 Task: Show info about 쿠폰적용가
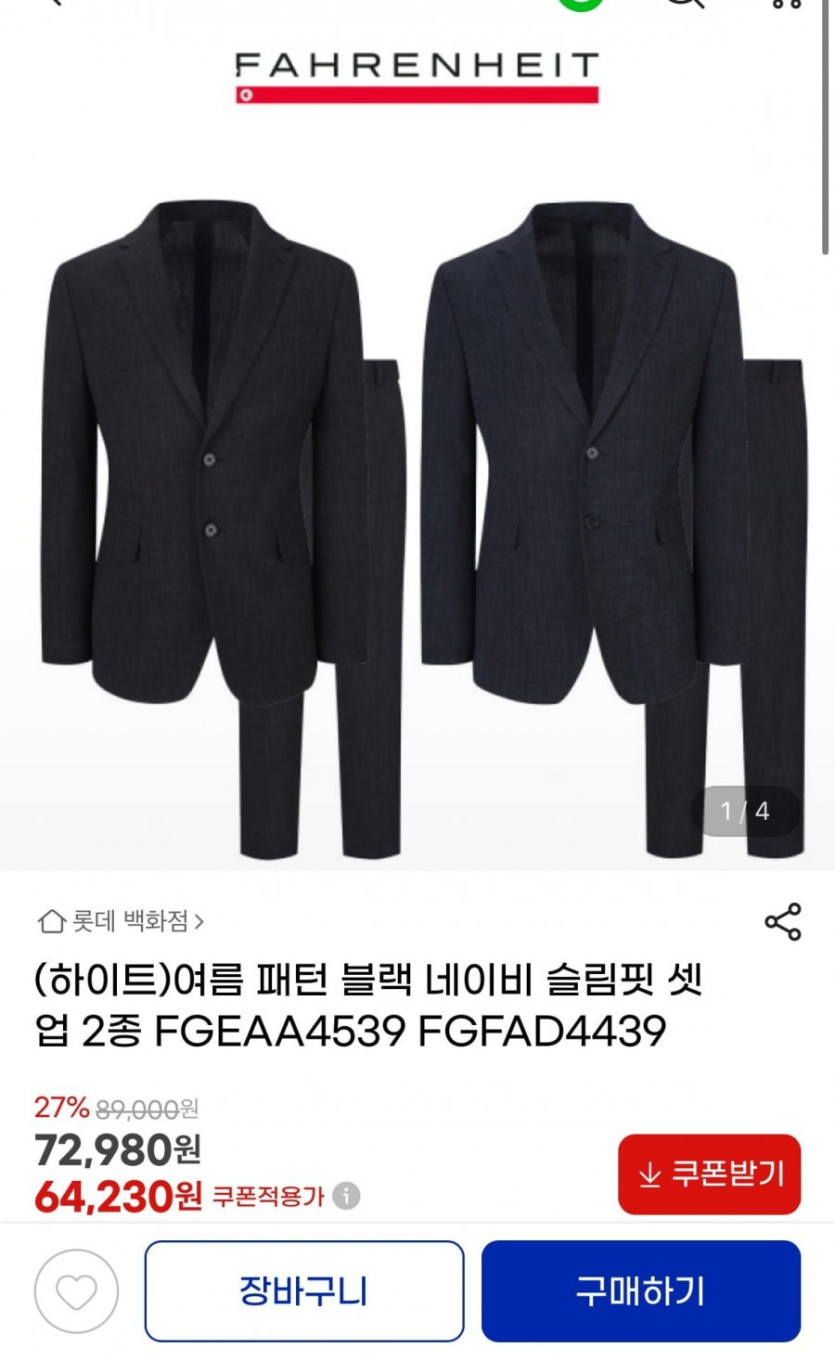(346, 1196)
